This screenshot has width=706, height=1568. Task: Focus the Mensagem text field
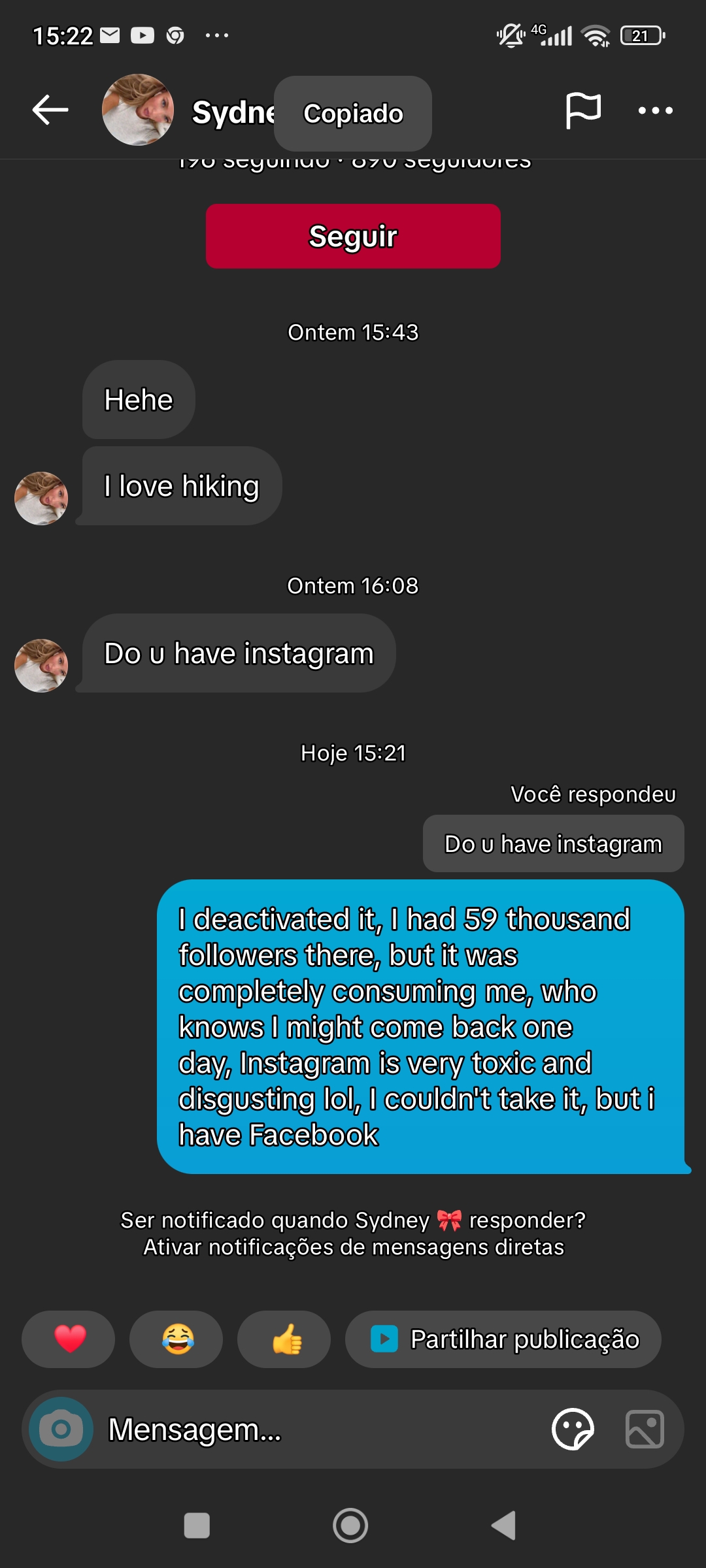coord(320,1429)
